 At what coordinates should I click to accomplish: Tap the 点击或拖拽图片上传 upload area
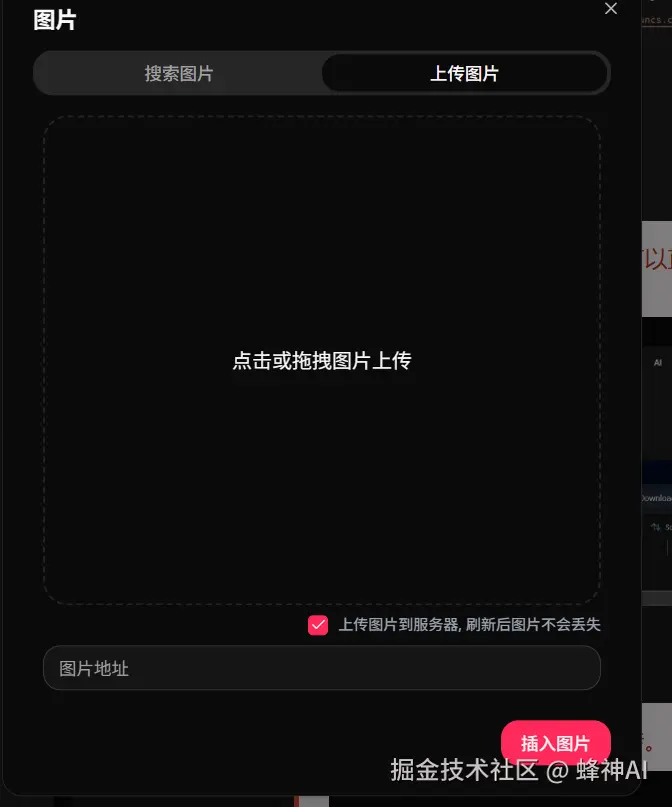point(321,361)
